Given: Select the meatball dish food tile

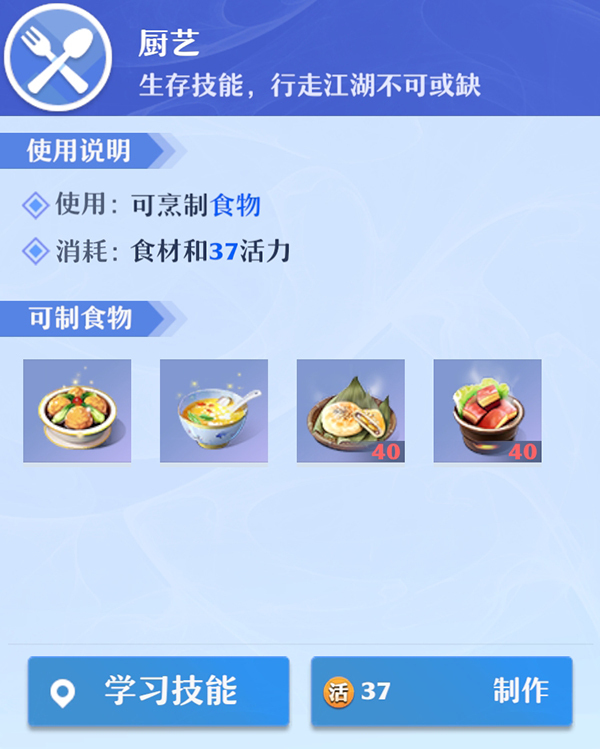Looking at the screenshot, I should [x=77, y=411].
